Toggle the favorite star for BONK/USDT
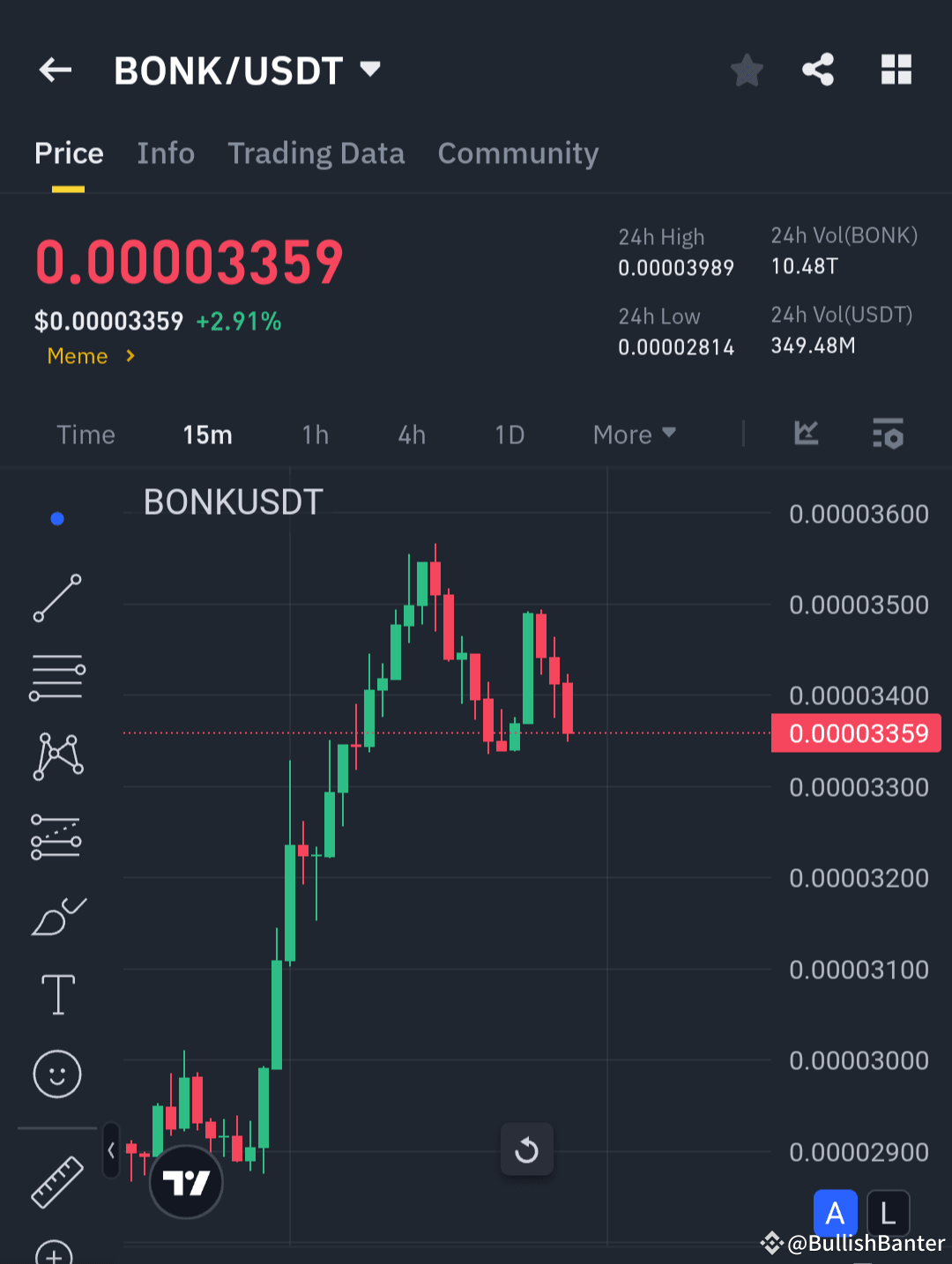The width and height of the screenshot is (952, 1264). pyautogui.click(x=747, y=70)
